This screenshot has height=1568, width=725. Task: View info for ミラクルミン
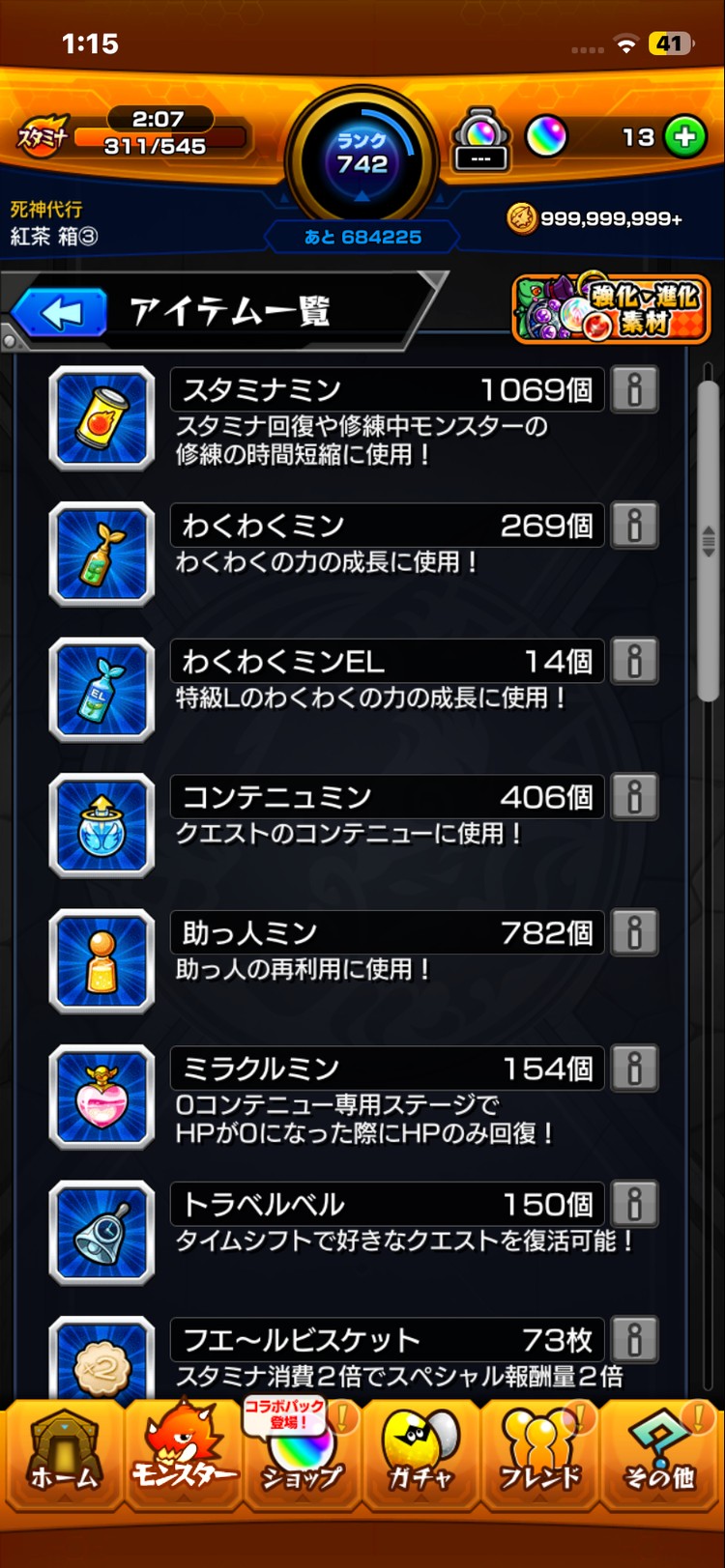click(x=634, y=1069)
